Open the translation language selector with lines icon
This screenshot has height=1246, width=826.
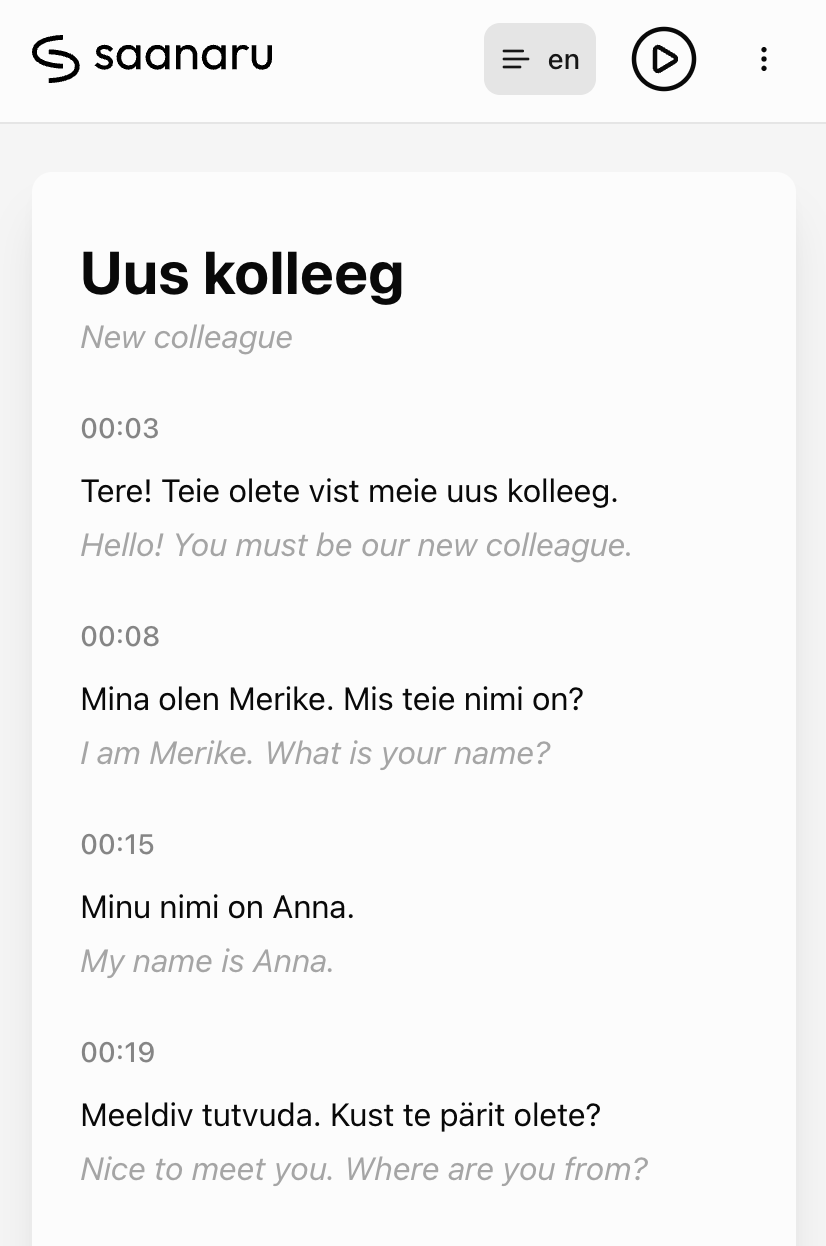[x=540, y=59]
